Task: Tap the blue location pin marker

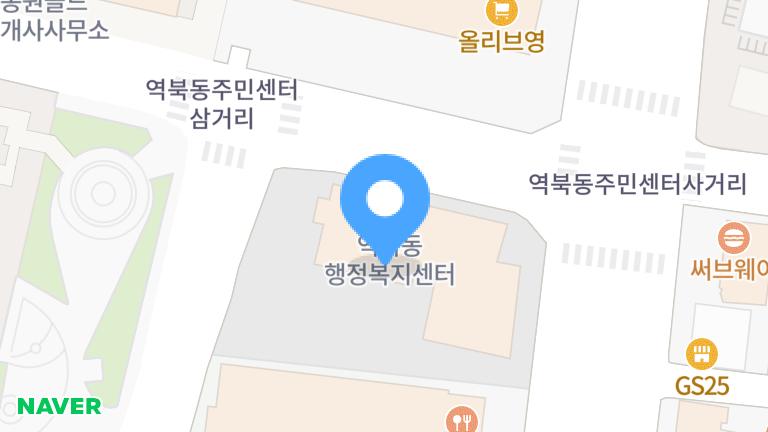Action: coord(385,200)
